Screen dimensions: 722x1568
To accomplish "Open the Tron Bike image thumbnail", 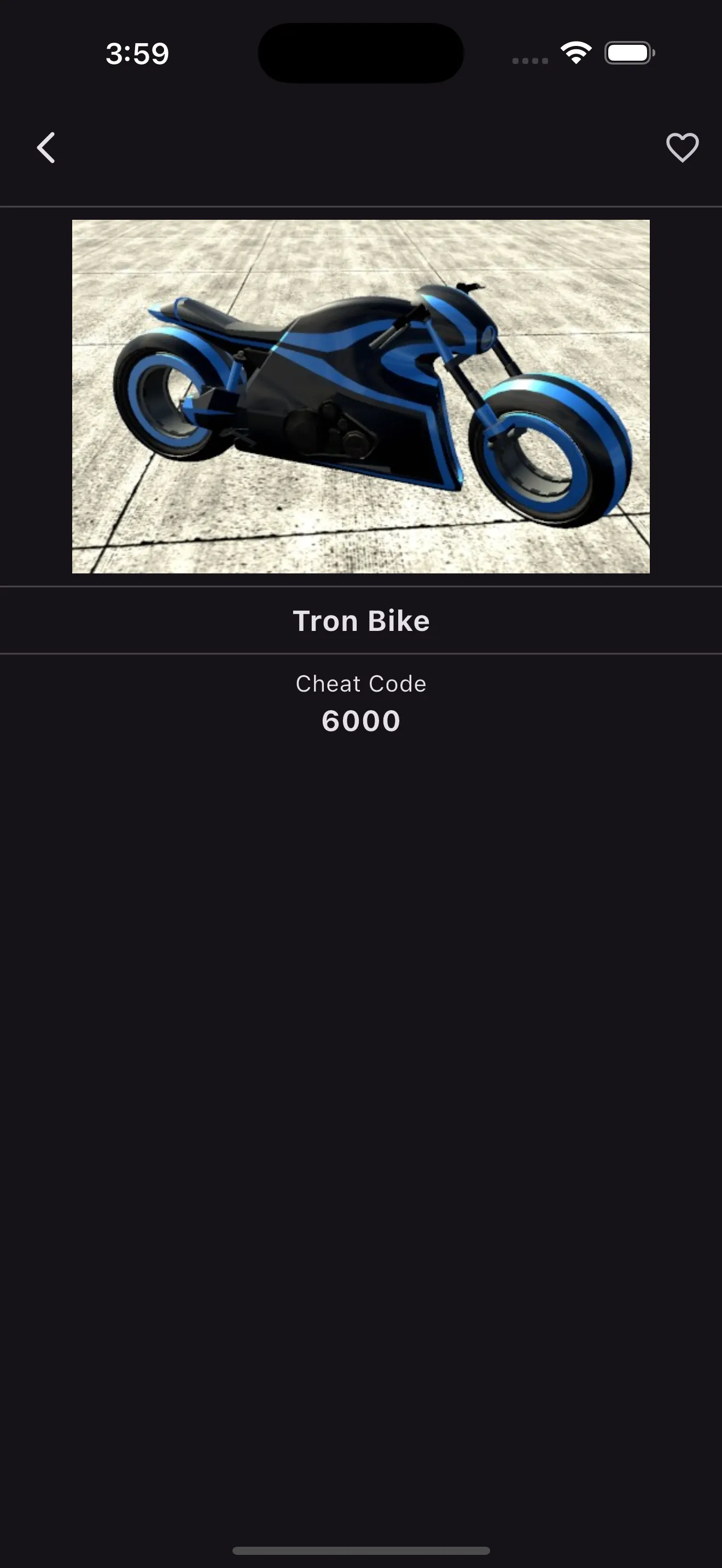I will pyautogui.click(x=361, y=396).
